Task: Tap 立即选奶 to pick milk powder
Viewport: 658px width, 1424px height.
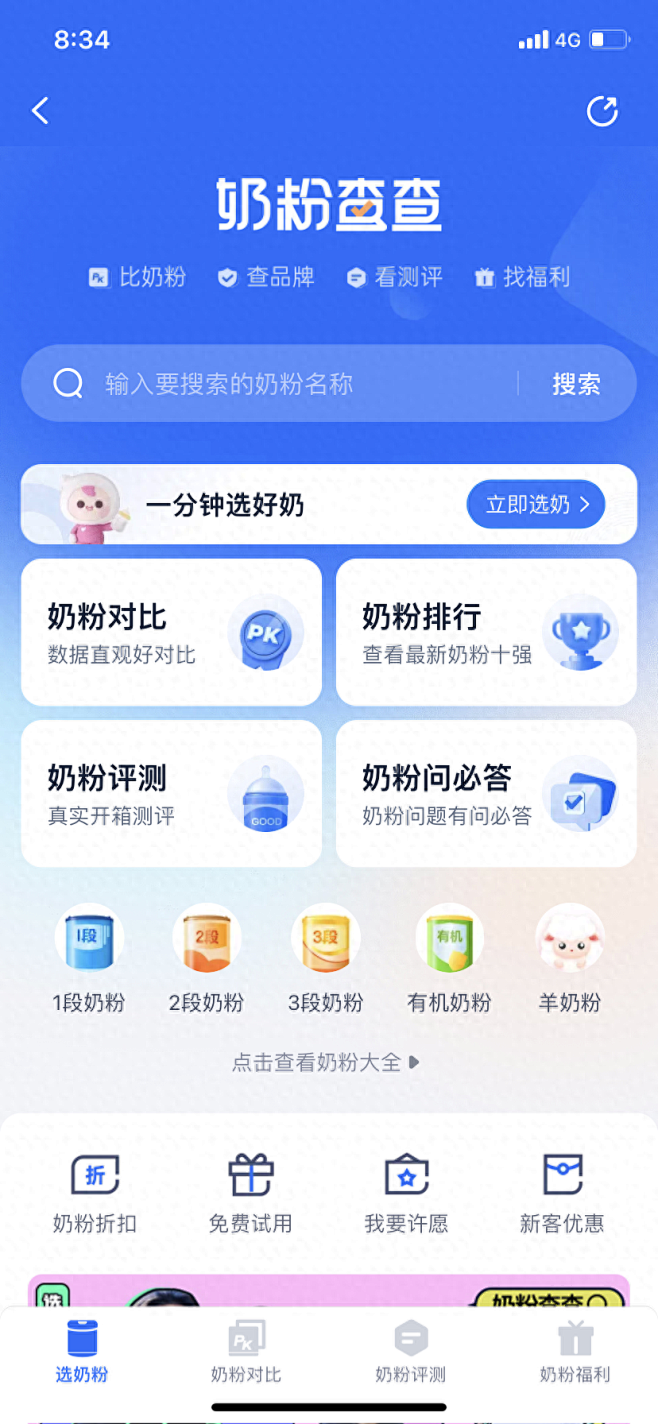Action: click(536, 505)
